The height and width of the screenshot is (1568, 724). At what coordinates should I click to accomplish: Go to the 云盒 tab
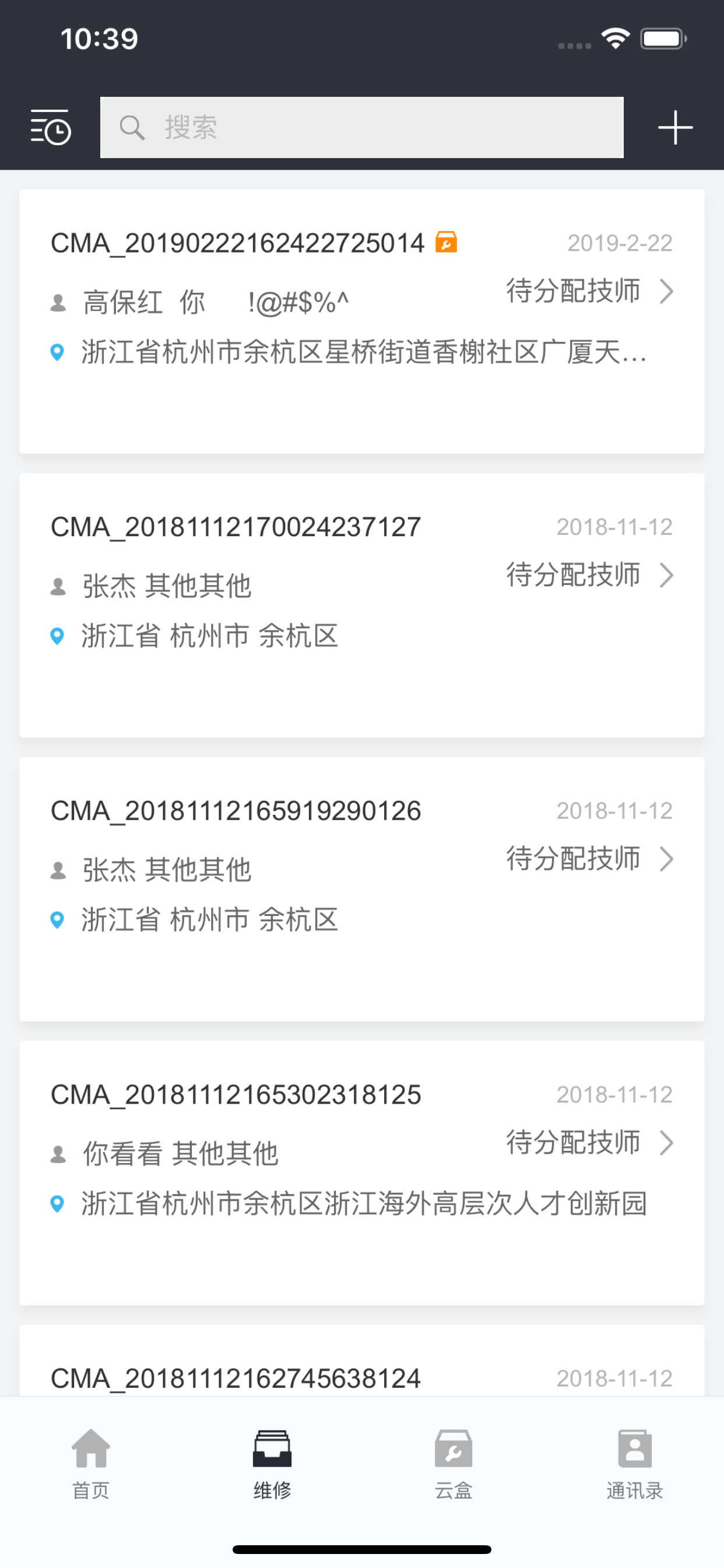pos(454,1465)
